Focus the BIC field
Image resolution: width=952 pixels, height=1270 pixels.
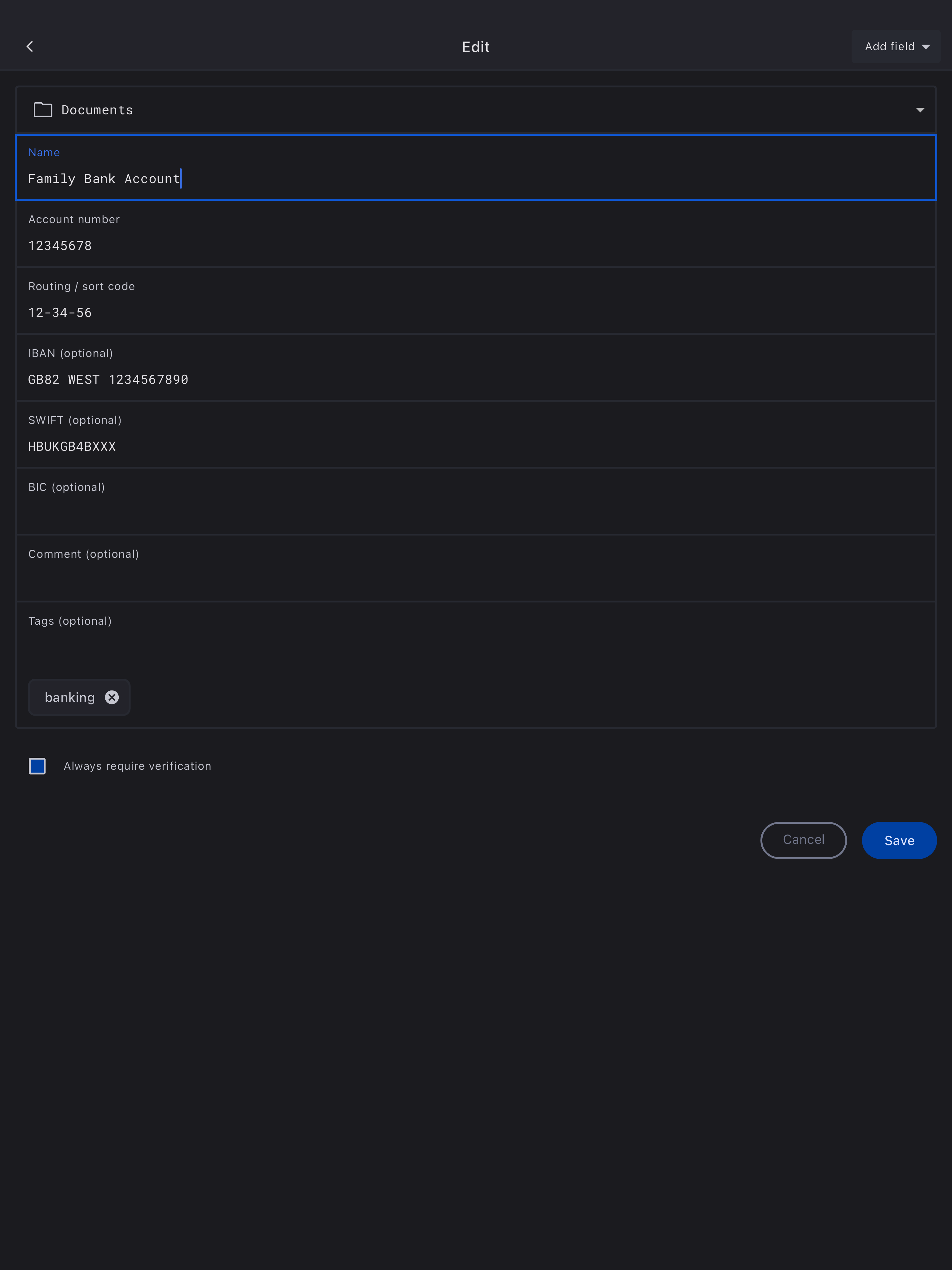475,512
